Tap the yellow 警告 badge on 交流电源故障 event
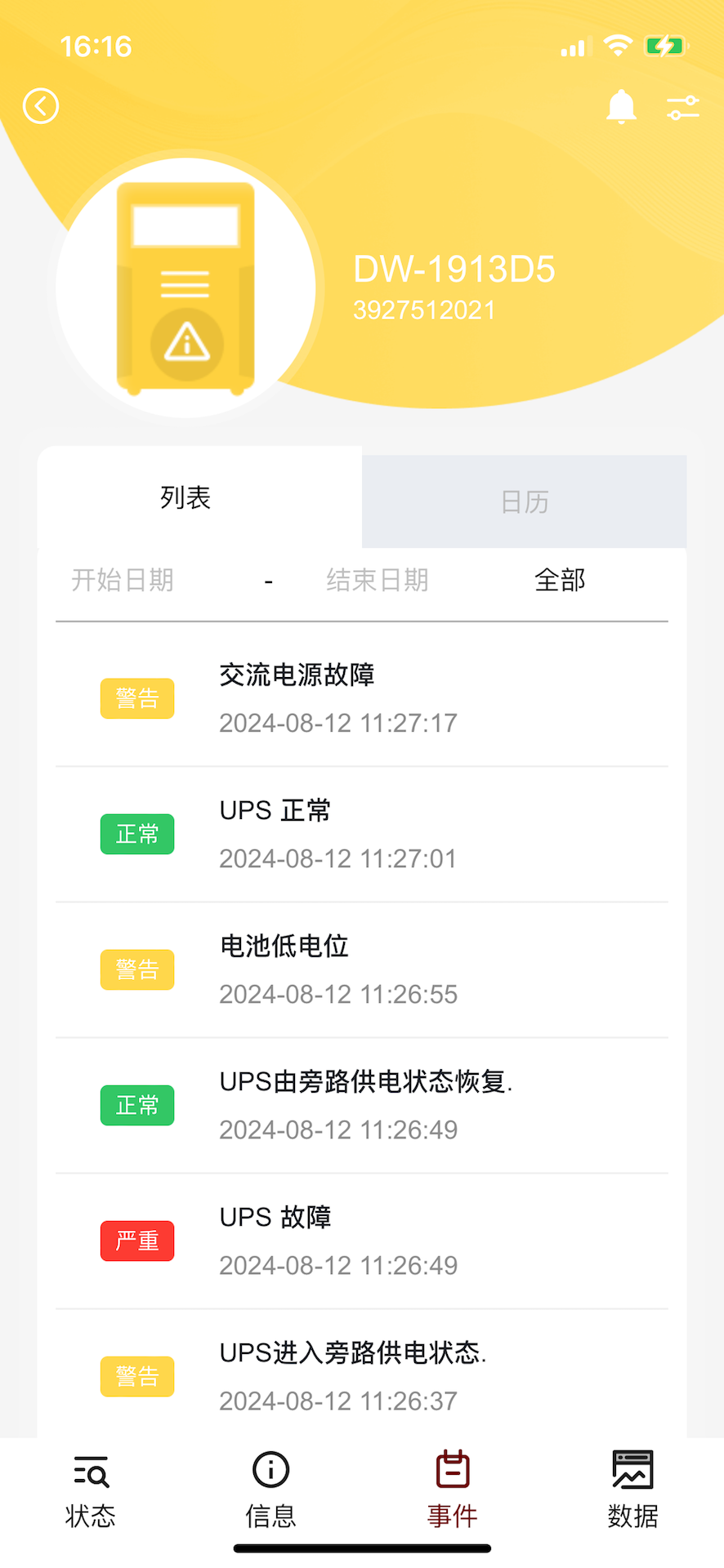The height and width of the screenshot is (1568, 724). tap(136, 698)
